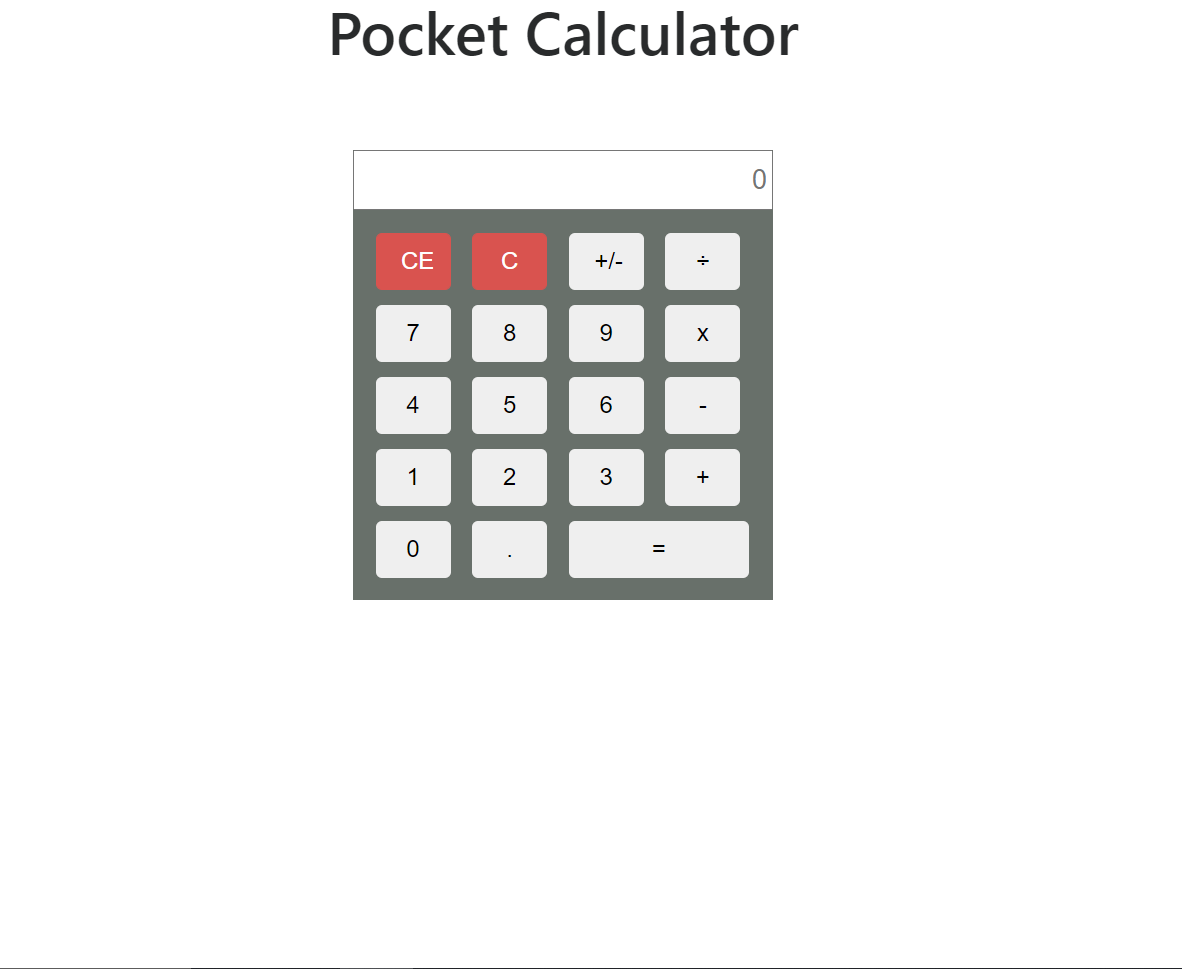This screenshot has width=1182, height=969.
Task: Tap the 9 key
Action: 606,333
